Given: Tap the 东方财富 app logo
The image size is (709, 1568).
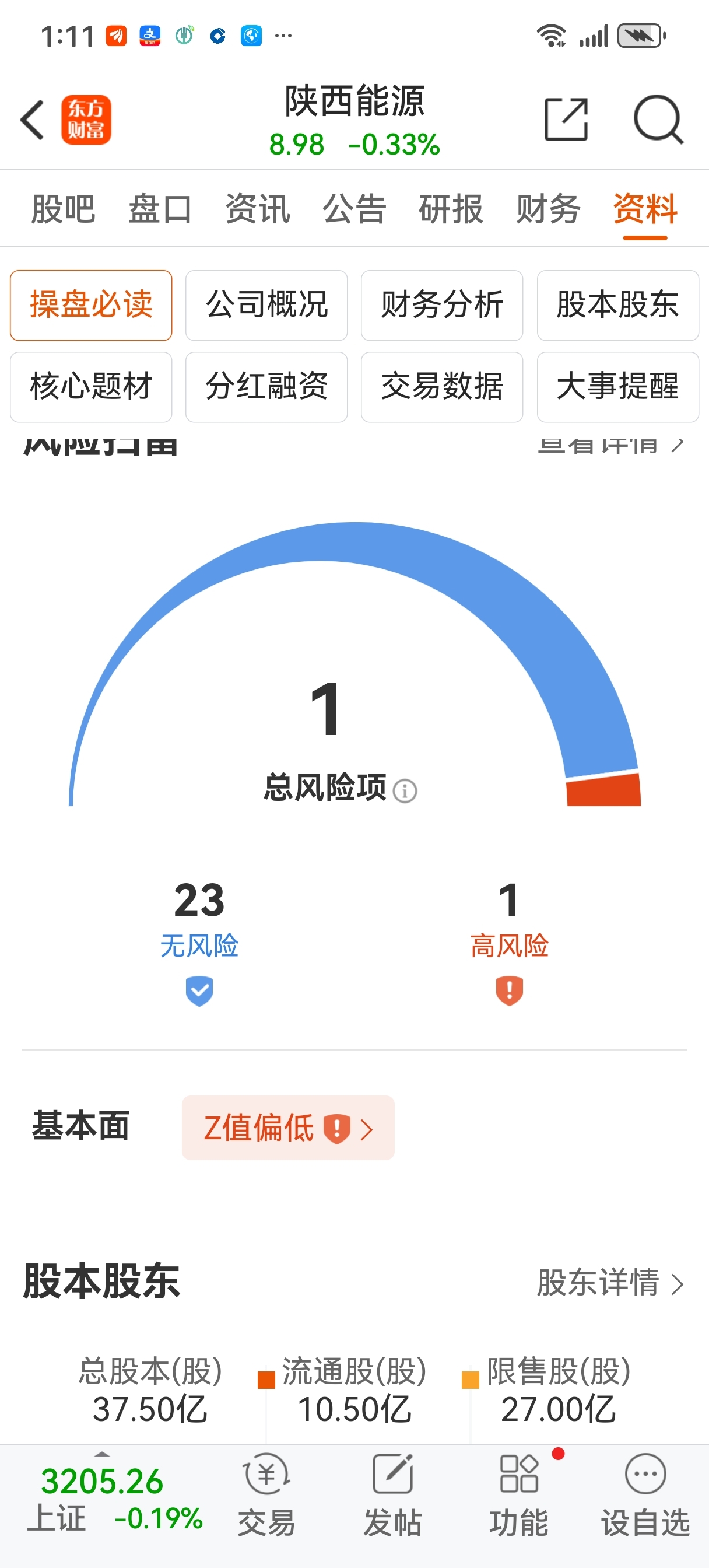Looking at the screenshot, I should 86,120.
